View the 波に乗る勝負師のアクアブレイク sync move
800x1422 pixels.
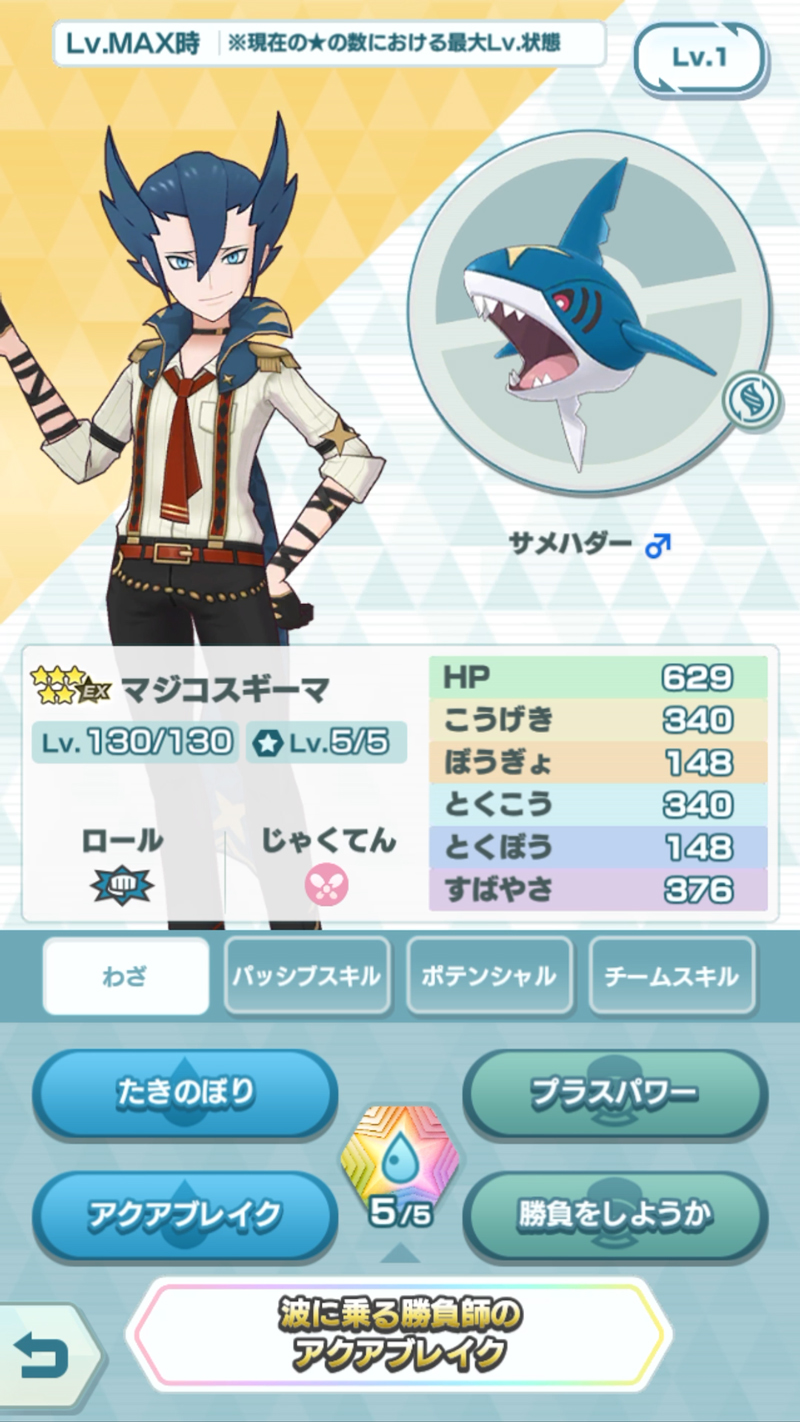tap(400, 1338)
